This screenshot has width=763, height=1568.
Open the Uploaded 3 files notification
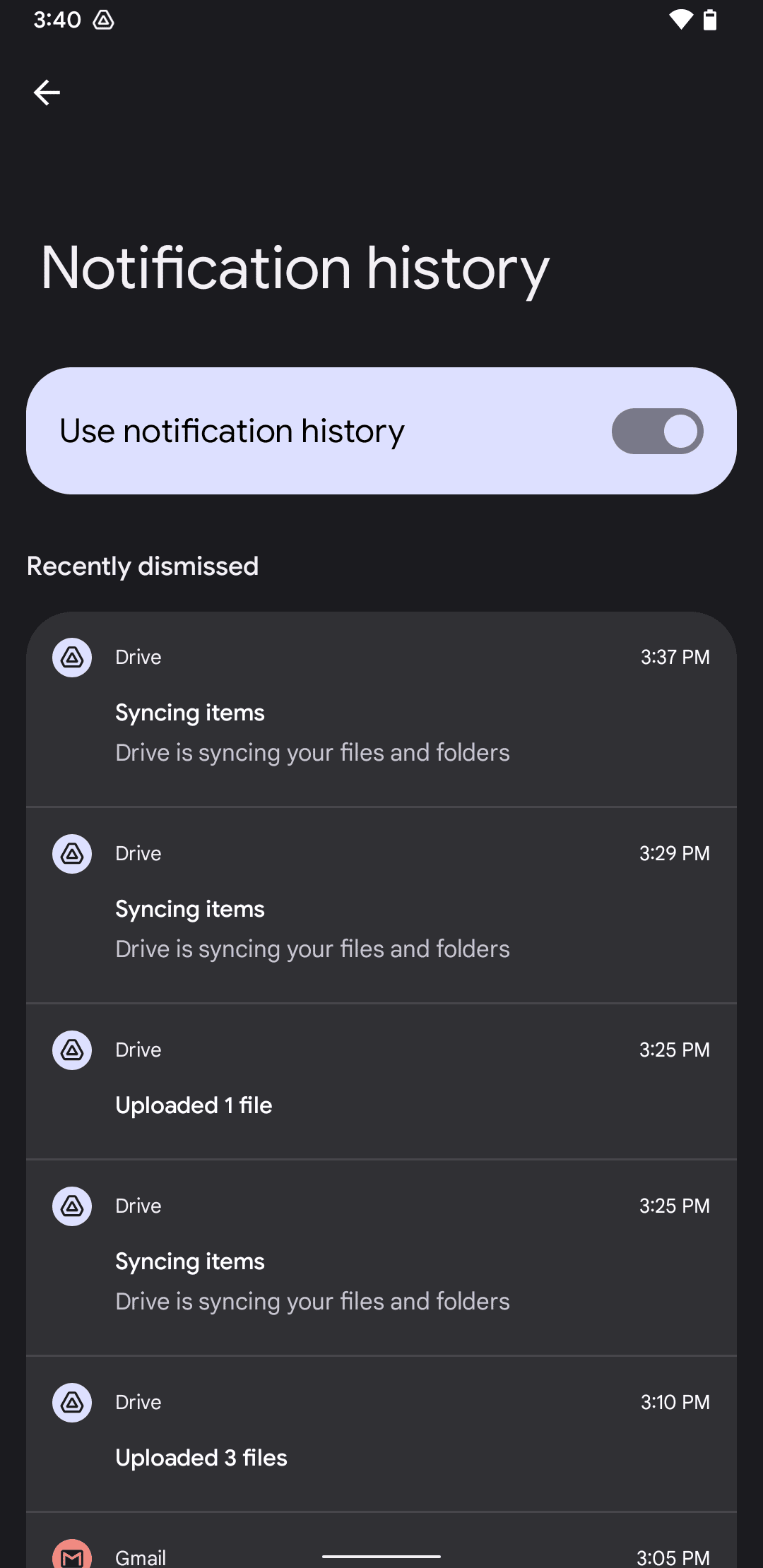coord(381,1434)
